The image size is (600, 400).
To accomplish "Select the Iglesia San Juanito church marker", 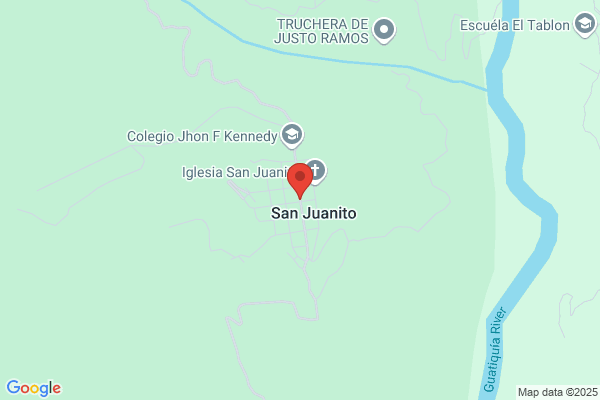I will coord(317,171).
